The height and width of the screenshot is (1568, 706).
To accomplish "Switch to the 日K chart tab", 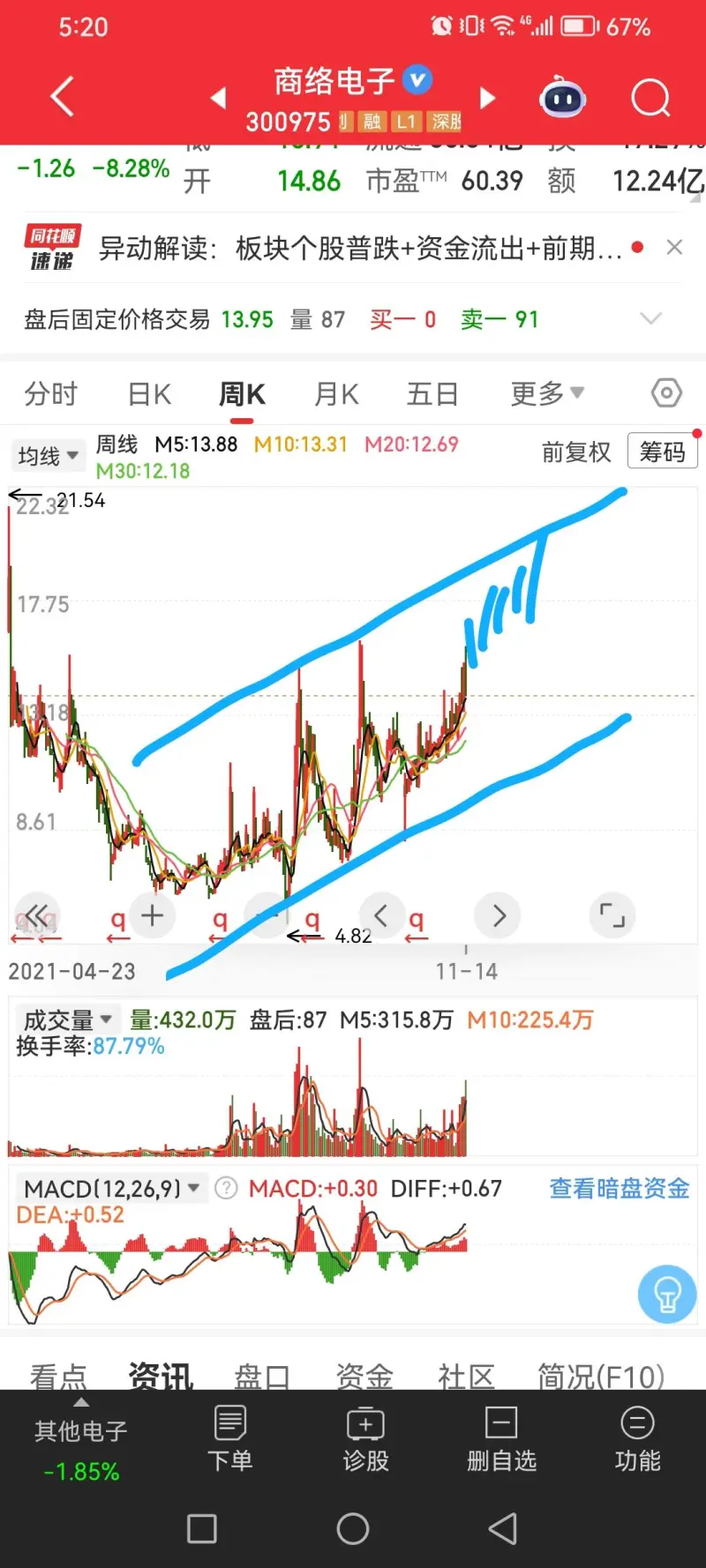I will [149, 394].
